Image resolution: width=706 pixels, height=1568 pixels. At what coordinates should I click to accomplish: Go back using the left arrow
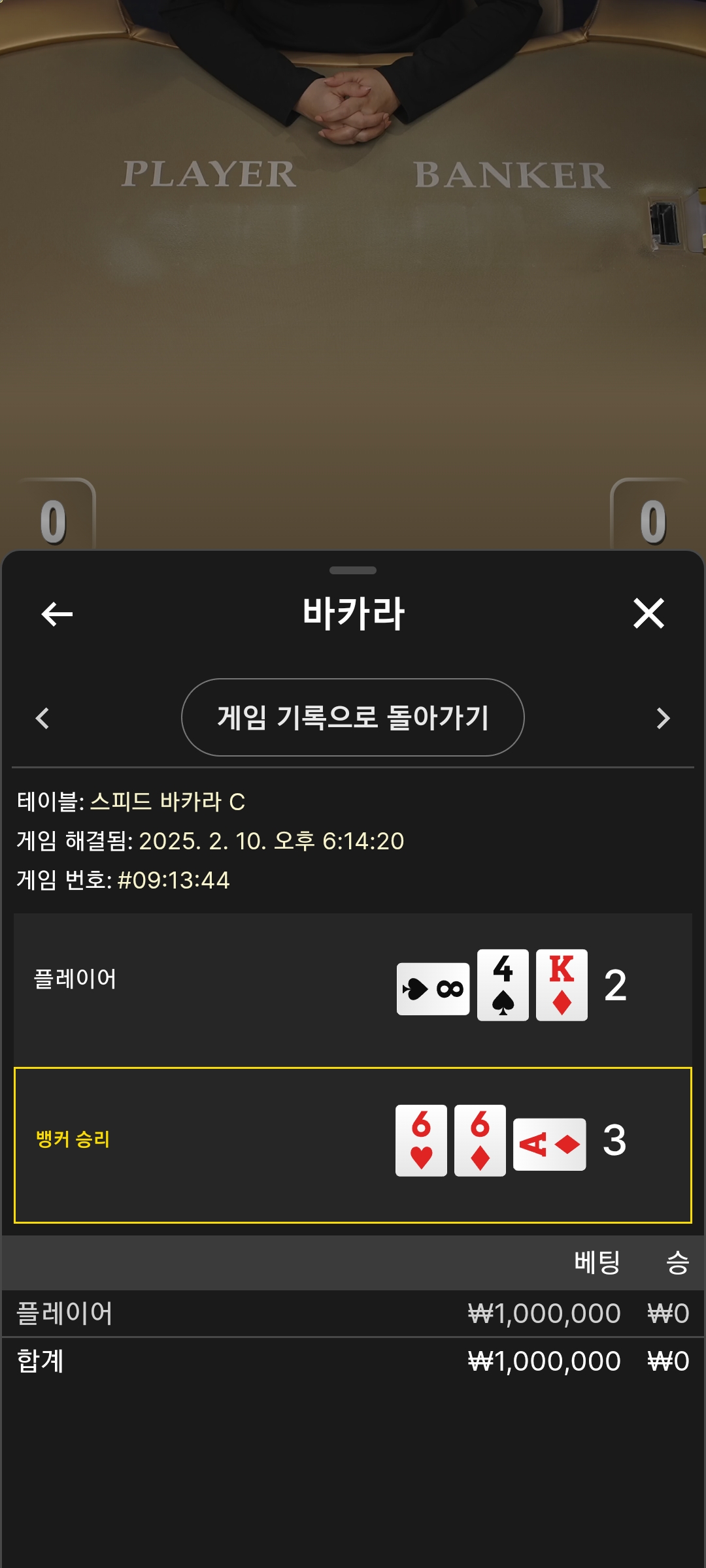[x=57, y=614]
